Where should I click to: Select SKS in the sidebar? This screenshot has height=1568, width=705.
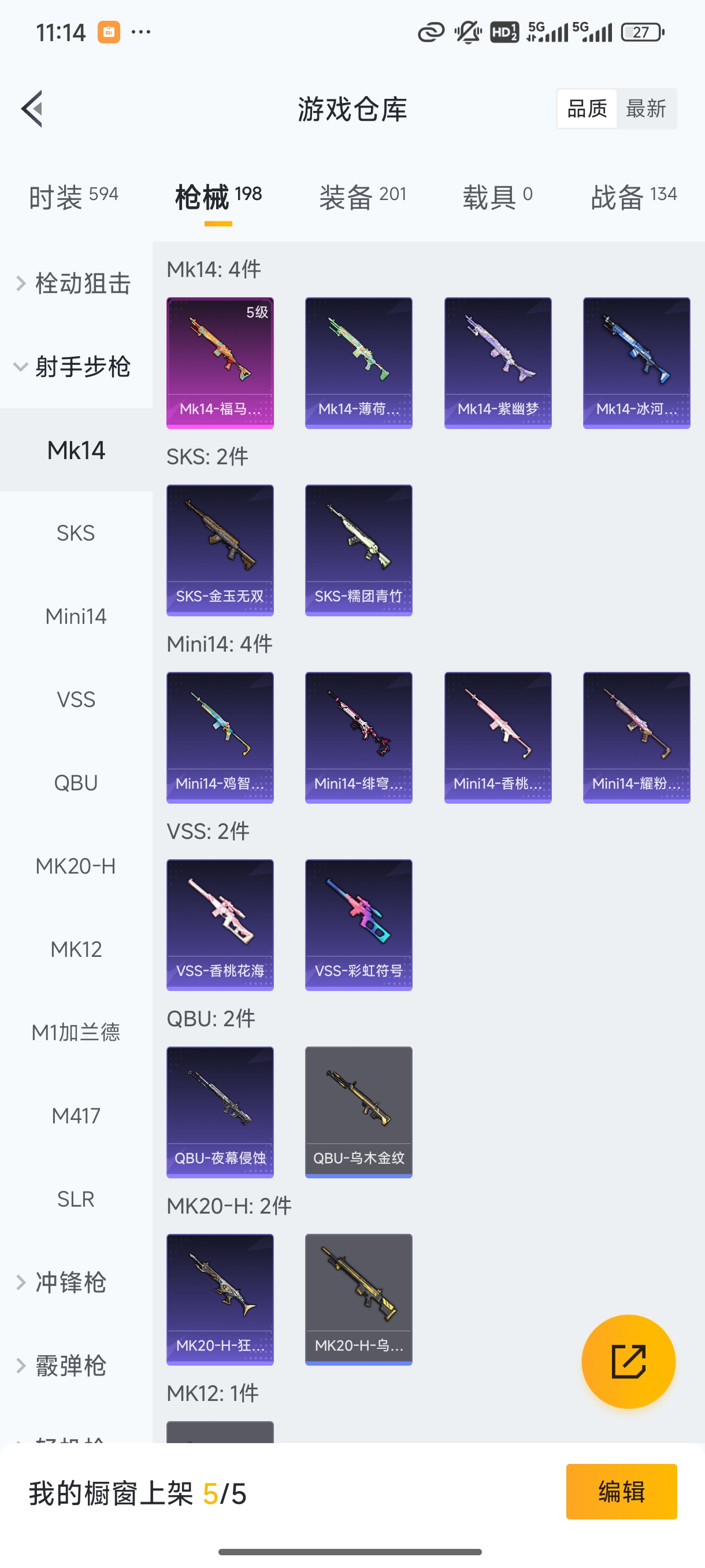pyautogui.click(x=76, y=533)
